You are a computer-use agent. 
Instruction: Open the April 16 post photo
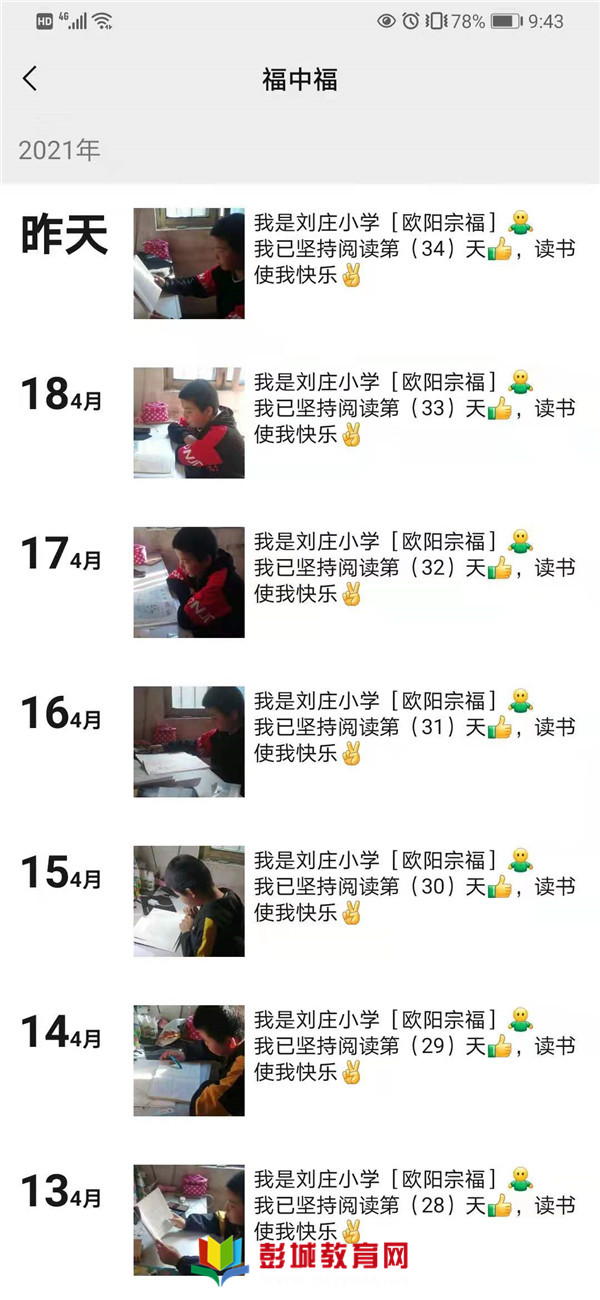point(189,742)
